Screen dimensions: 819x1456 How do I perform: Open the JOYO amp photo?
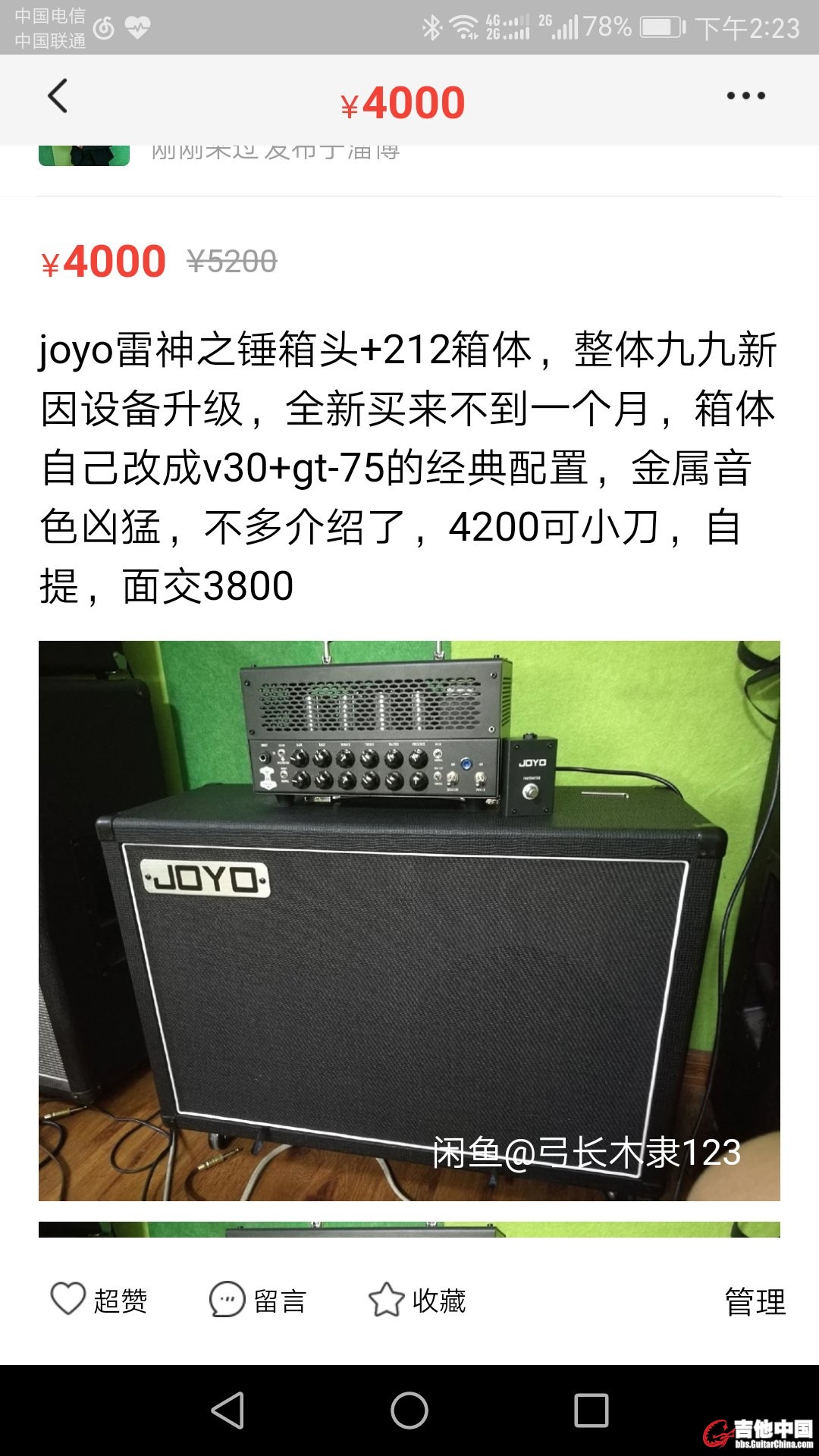[409, 920]
